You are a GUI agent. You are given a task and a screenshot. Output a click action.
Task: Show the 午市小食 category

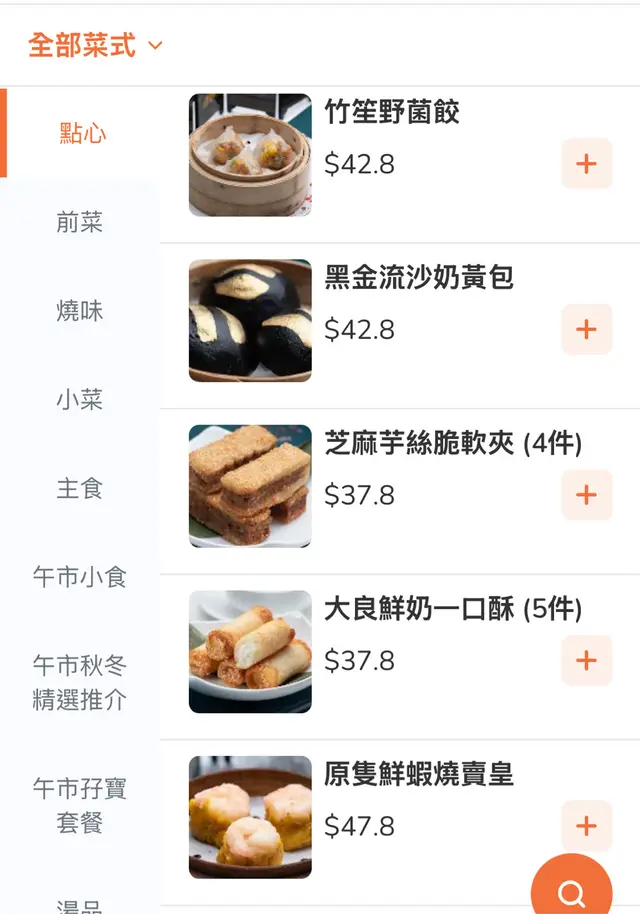80,577
